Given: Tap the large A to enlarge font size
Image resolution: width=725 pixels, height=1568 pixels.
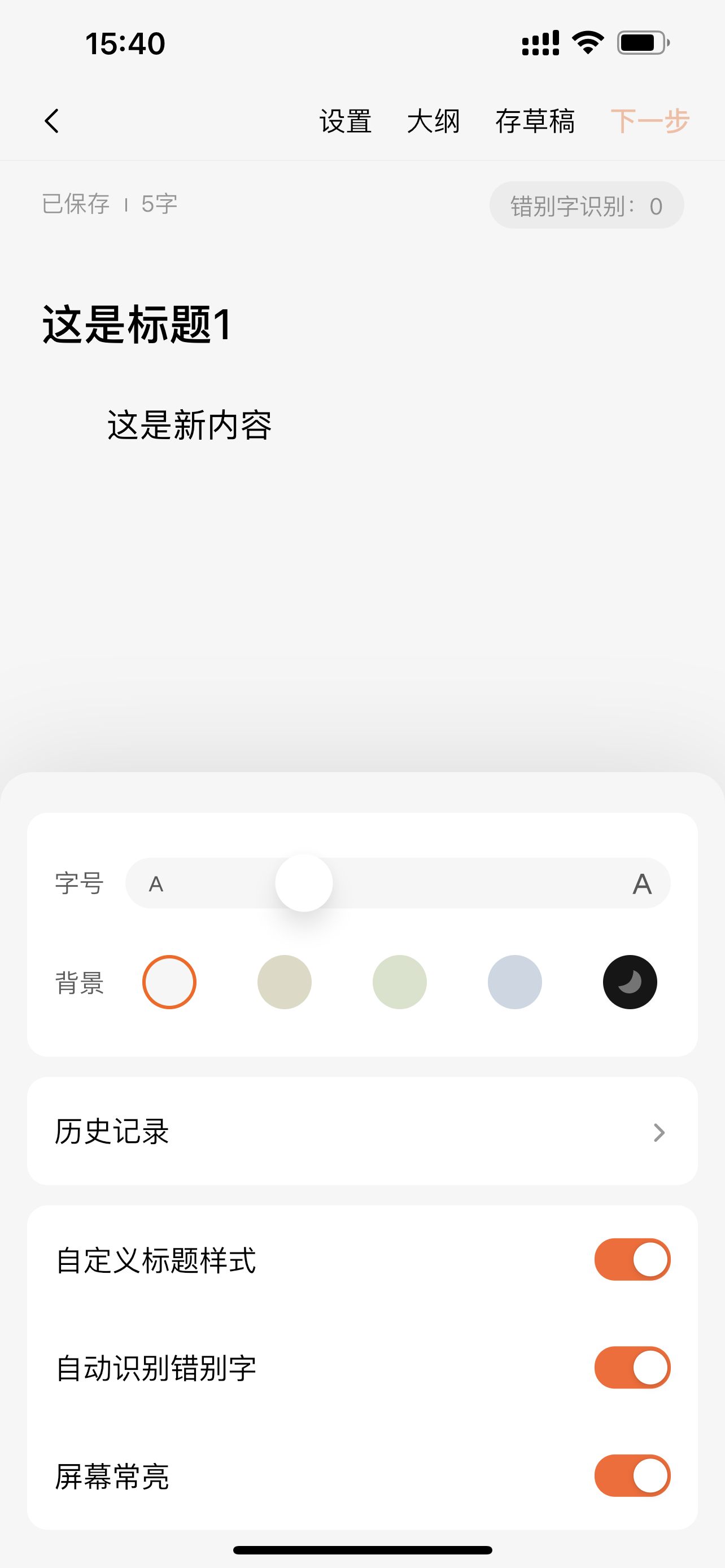Looking at the screenshot, I should click(641, 883).
